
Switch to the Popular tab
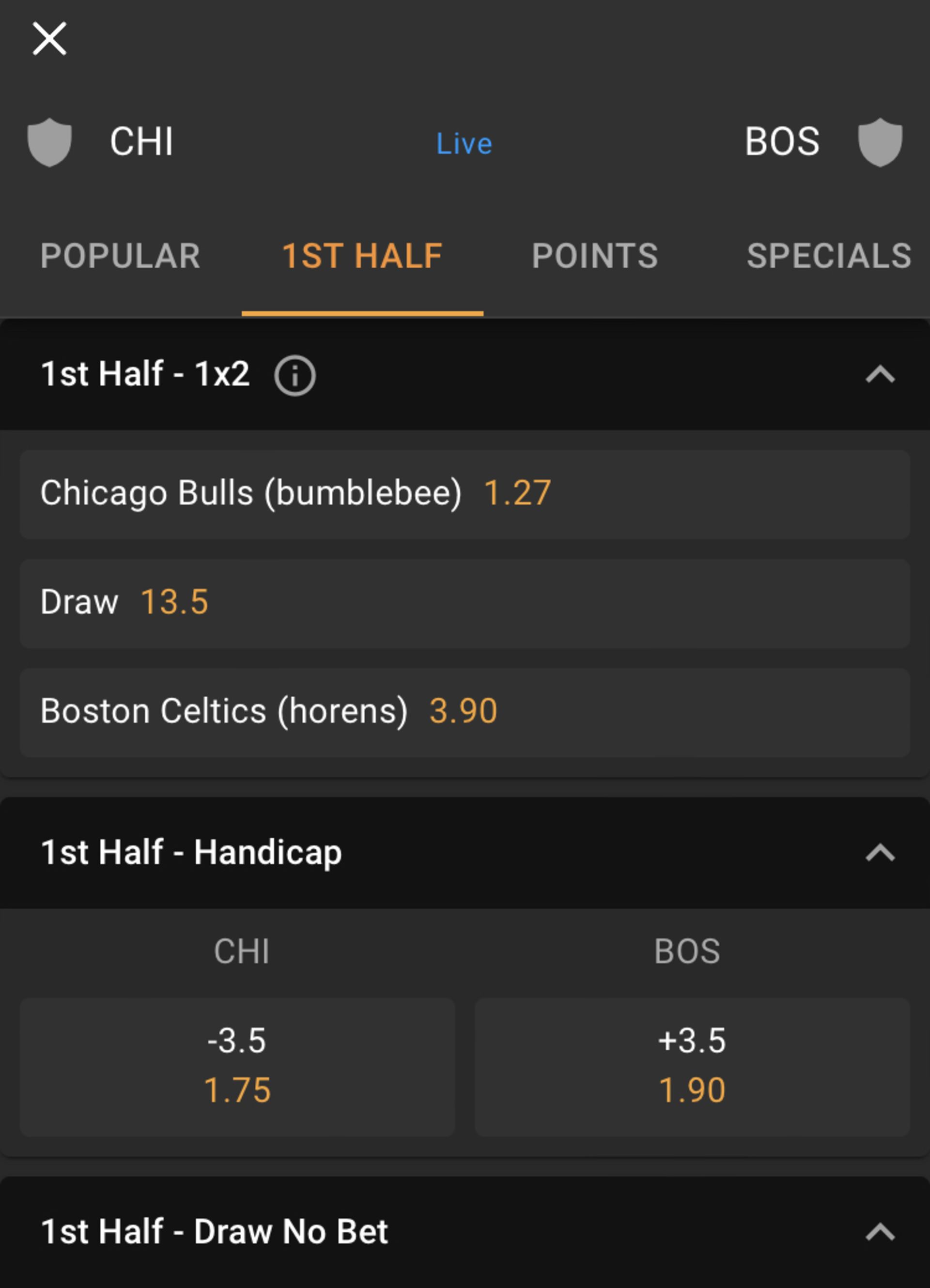(121, 256)
